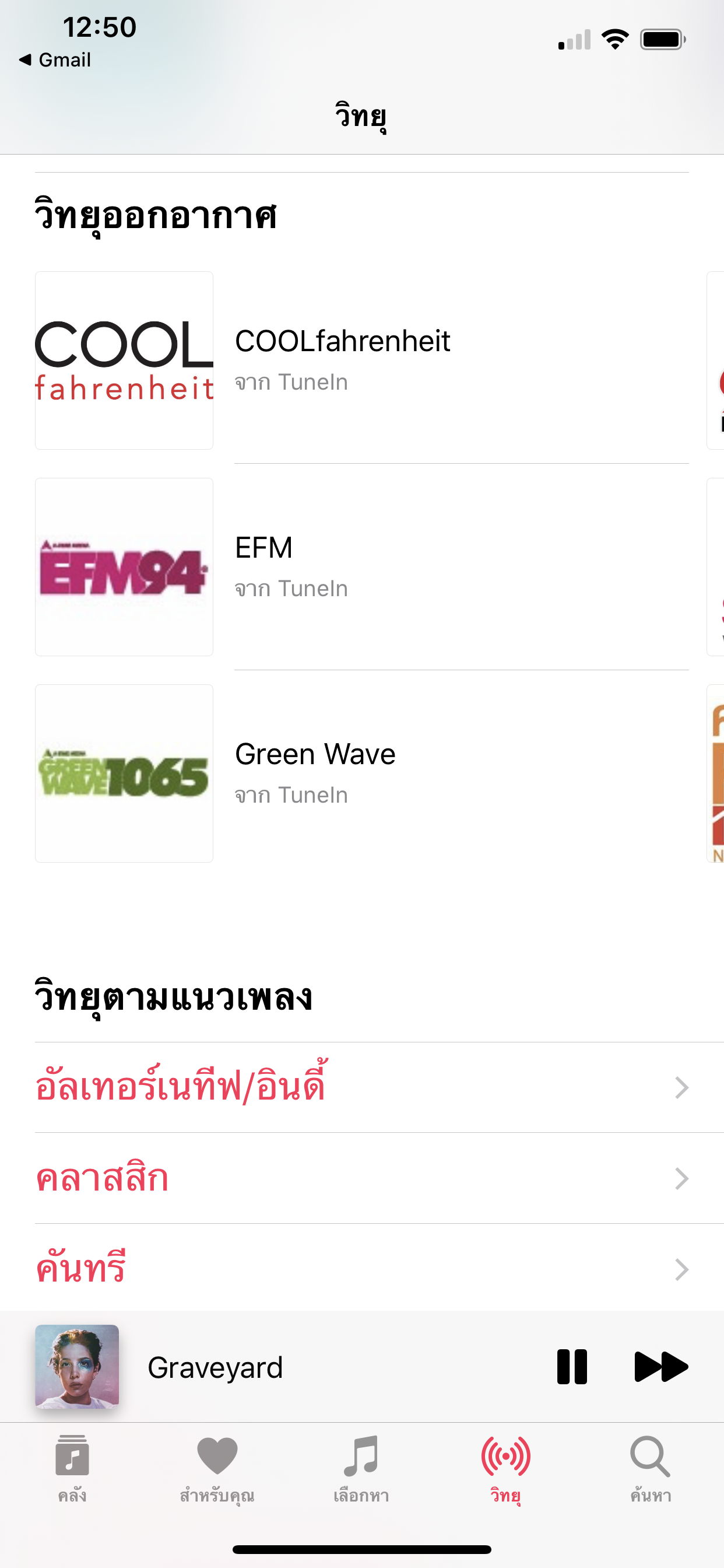The width and height of the screenshot is (724, 1568).
Task: Open the ค้นหา search tab
Action: coord(651,1468)
